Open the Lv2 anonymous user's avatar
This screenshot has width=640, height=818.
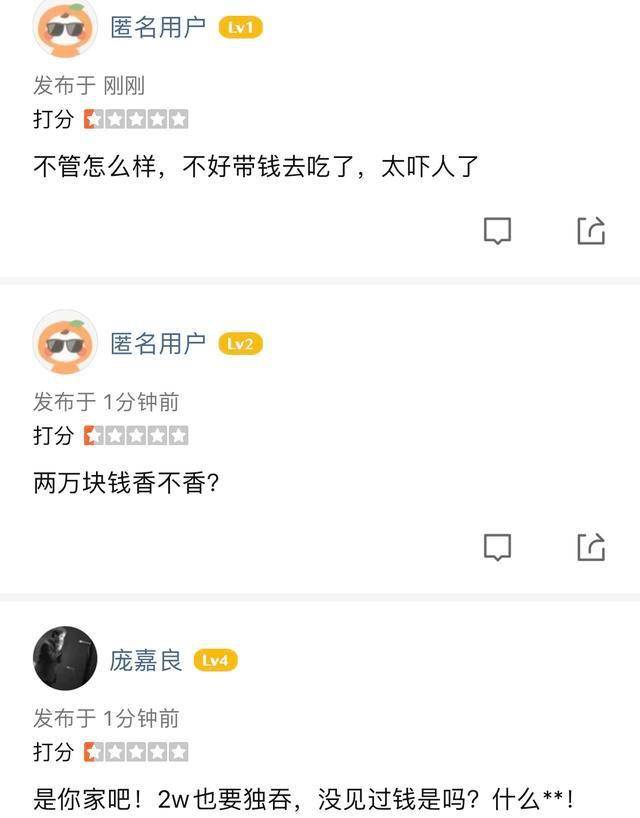tap(65, 343)
